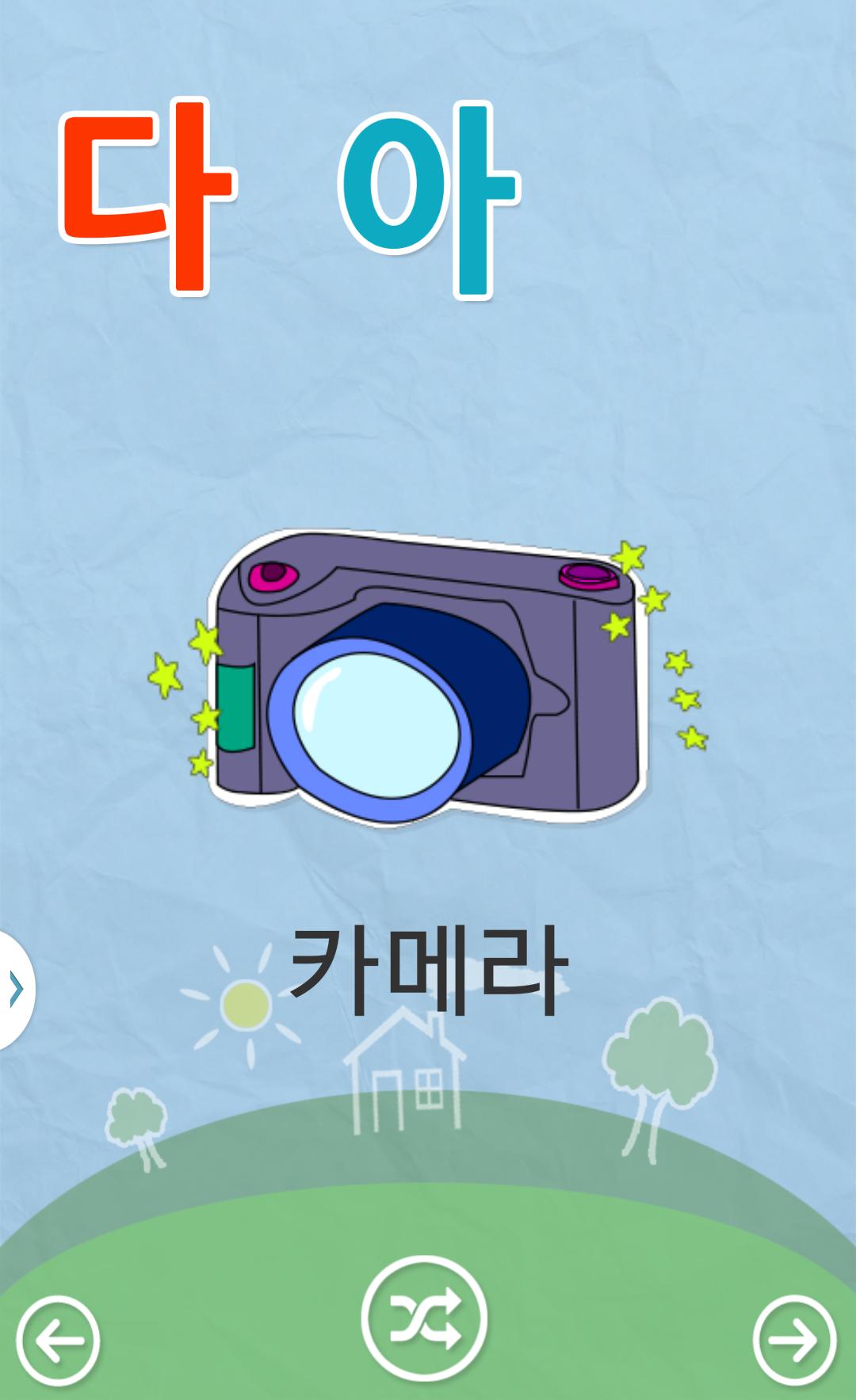Go to the previous flashcard
This screenshot has width=856, height=1400.
(58, 1341)
